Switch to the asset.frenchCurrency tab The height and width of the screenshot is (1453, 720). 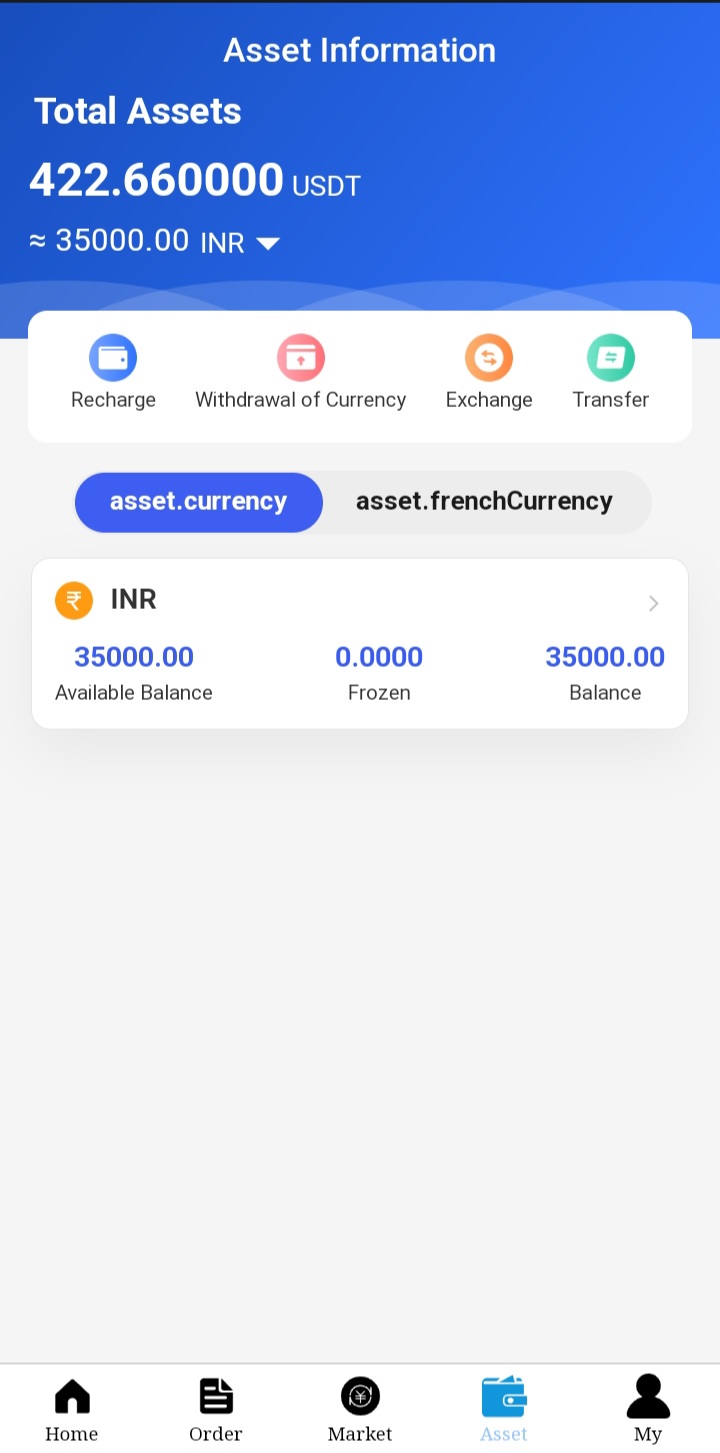point(484,502)
